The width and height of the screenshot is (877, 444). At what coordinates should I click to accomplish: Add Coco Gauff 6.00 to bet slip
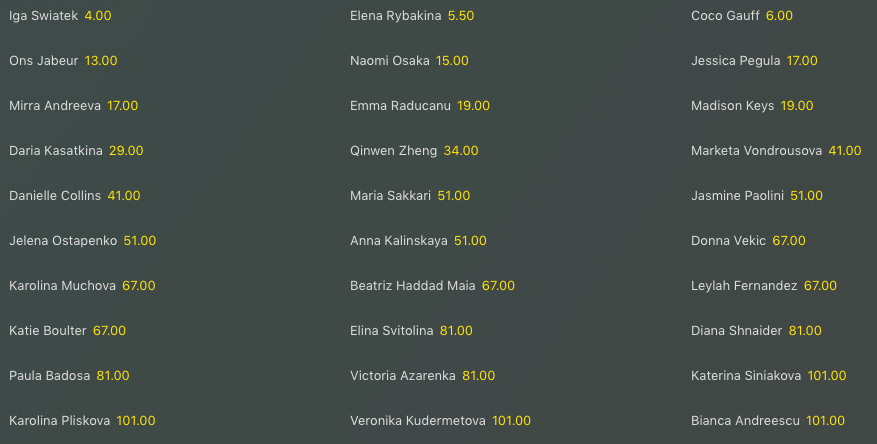coord(778,16)
